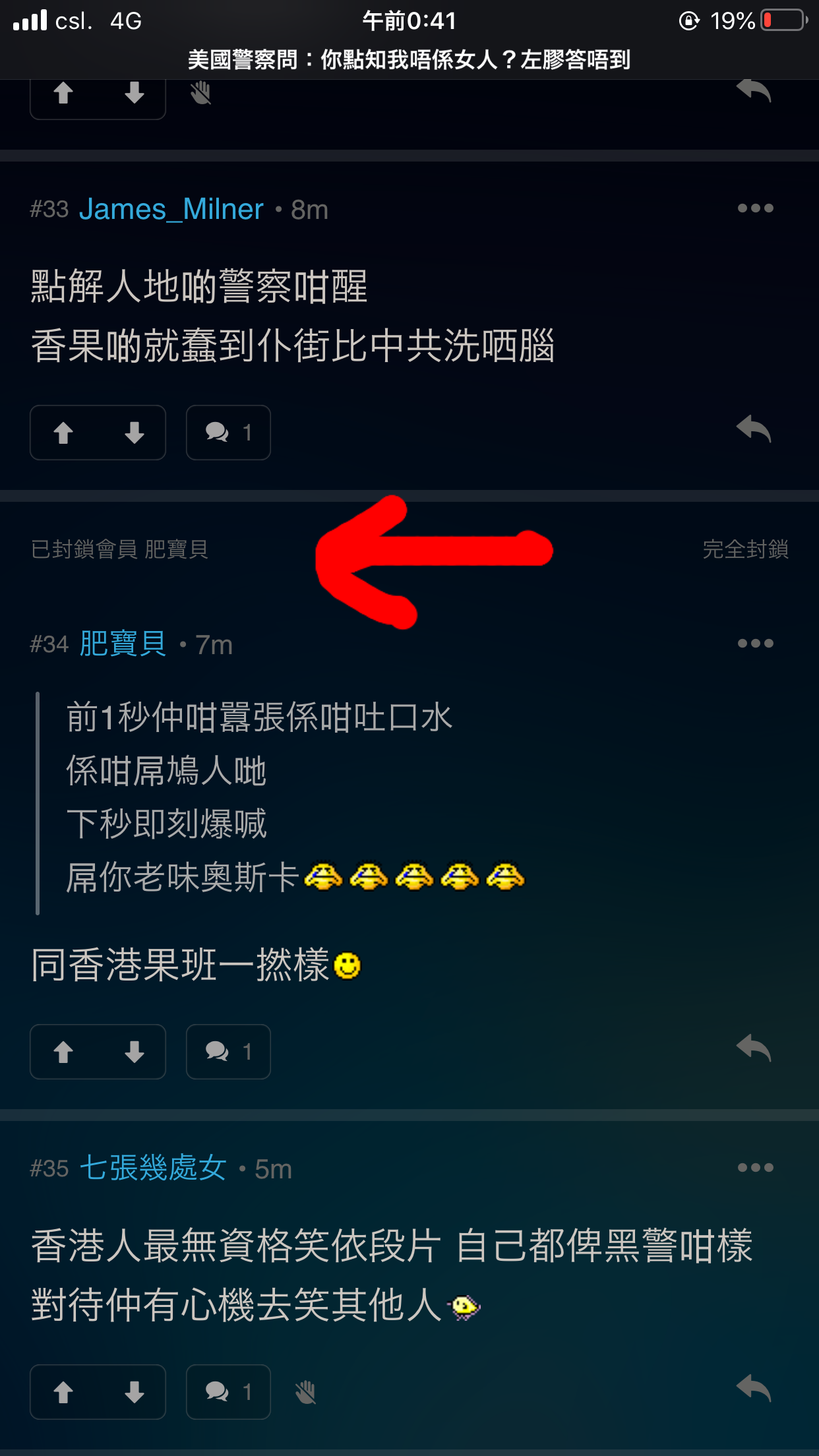Downvote 肥寶貝's post #34
The width and height of the screenshot is (819, 1456).
135,1052
